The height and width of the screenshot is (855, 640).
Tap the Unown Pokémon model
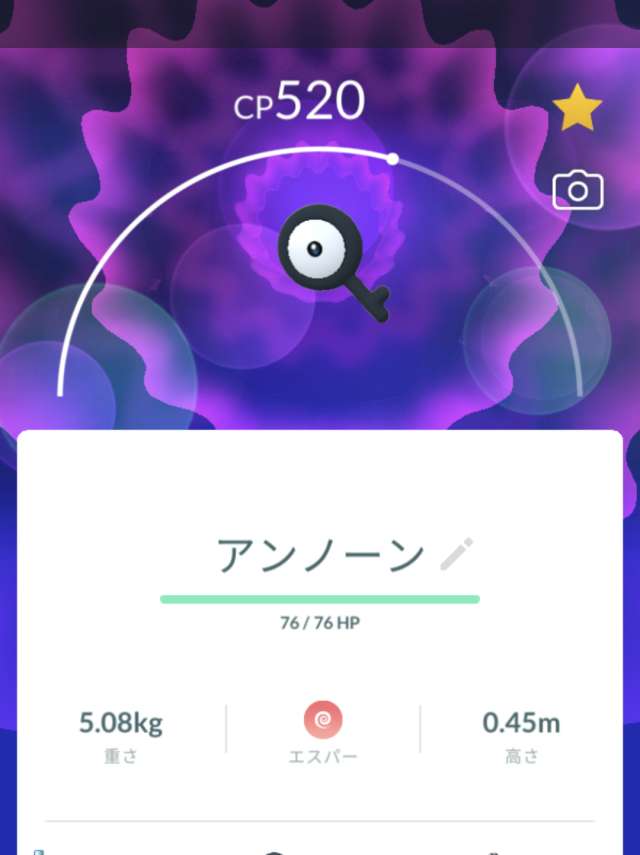pyautogui.click(x=322, y=258)
